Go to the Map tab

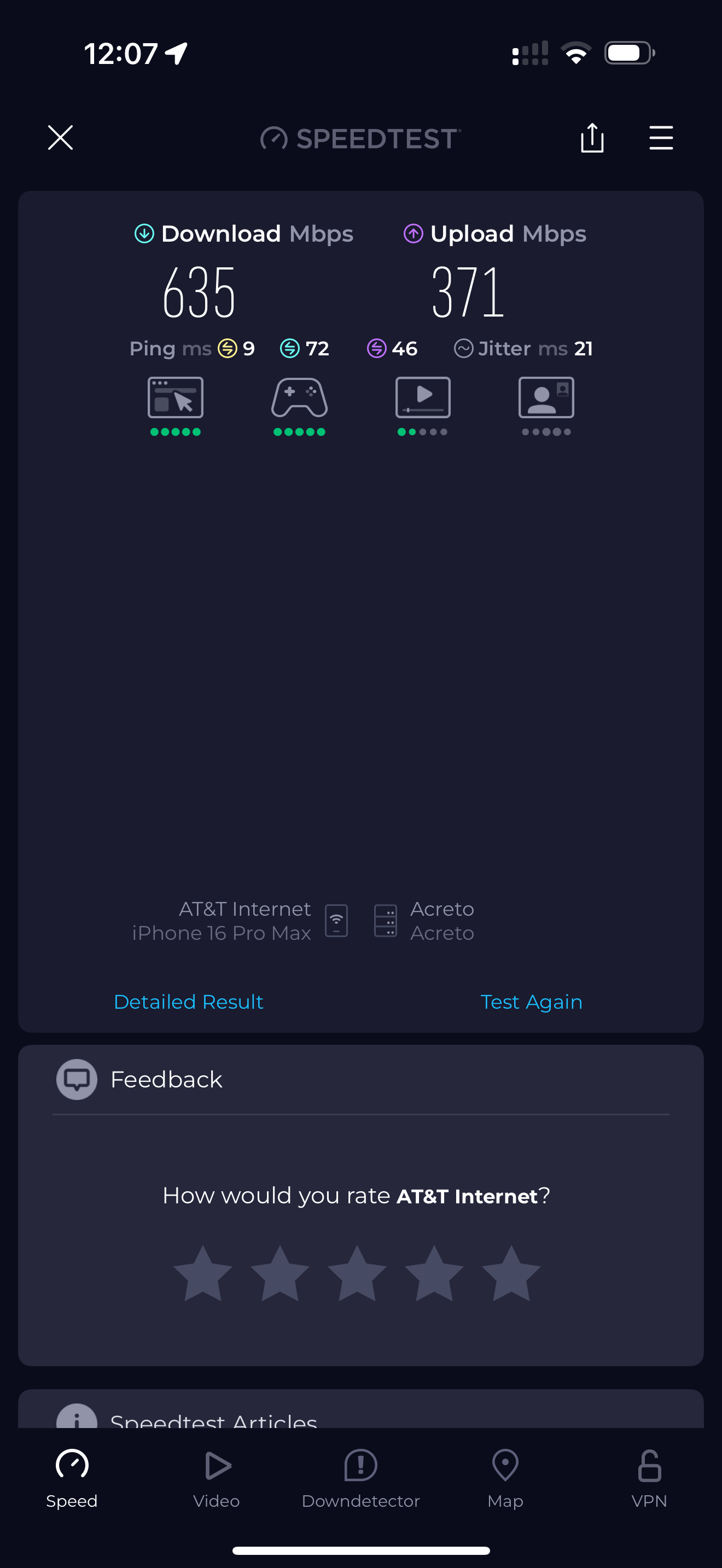(505, 1478)
